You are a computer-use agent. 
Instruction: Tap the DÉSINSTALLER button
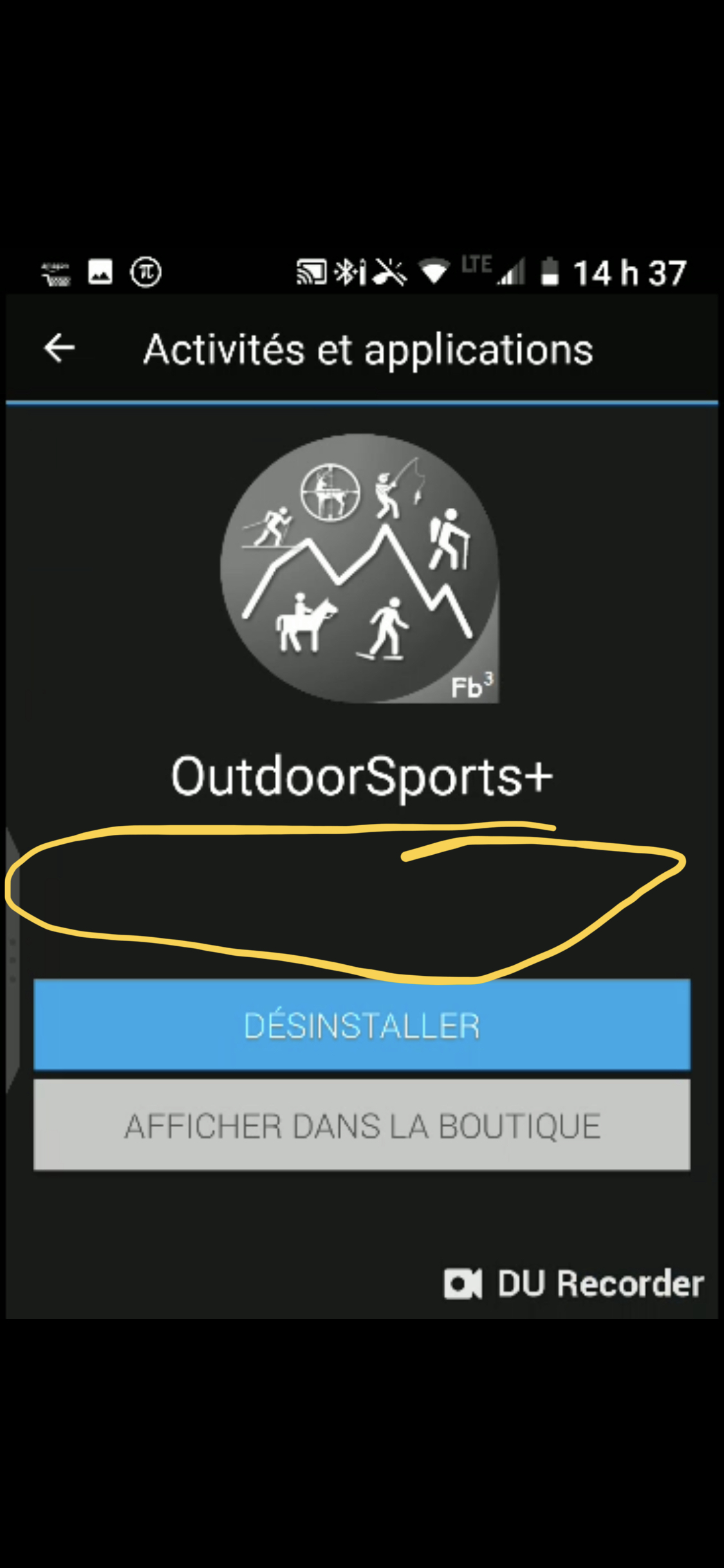(362, 1025)
